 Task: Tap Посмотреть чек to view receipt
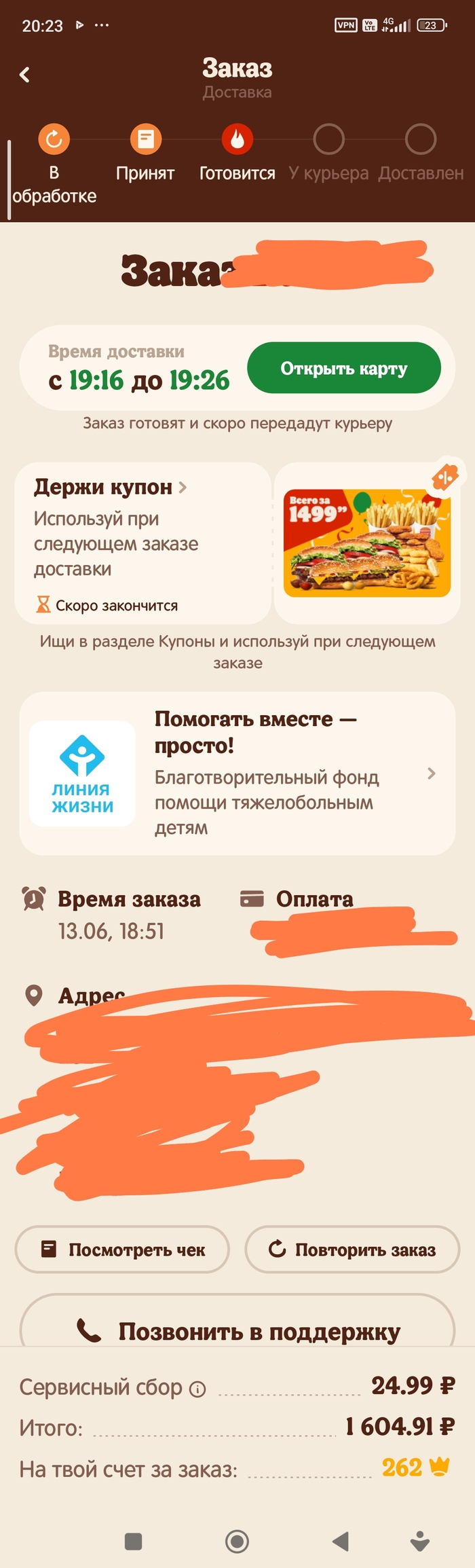(122, 1249)
